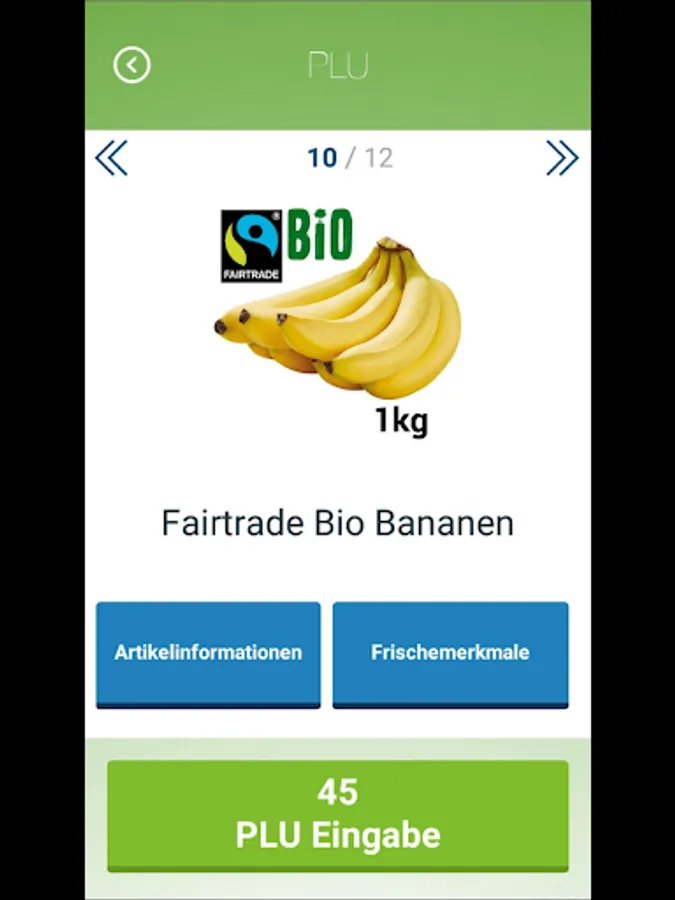Open Artikelinformationen
Image resolution: width=675 pixels, height=900 pixels.
208,654
